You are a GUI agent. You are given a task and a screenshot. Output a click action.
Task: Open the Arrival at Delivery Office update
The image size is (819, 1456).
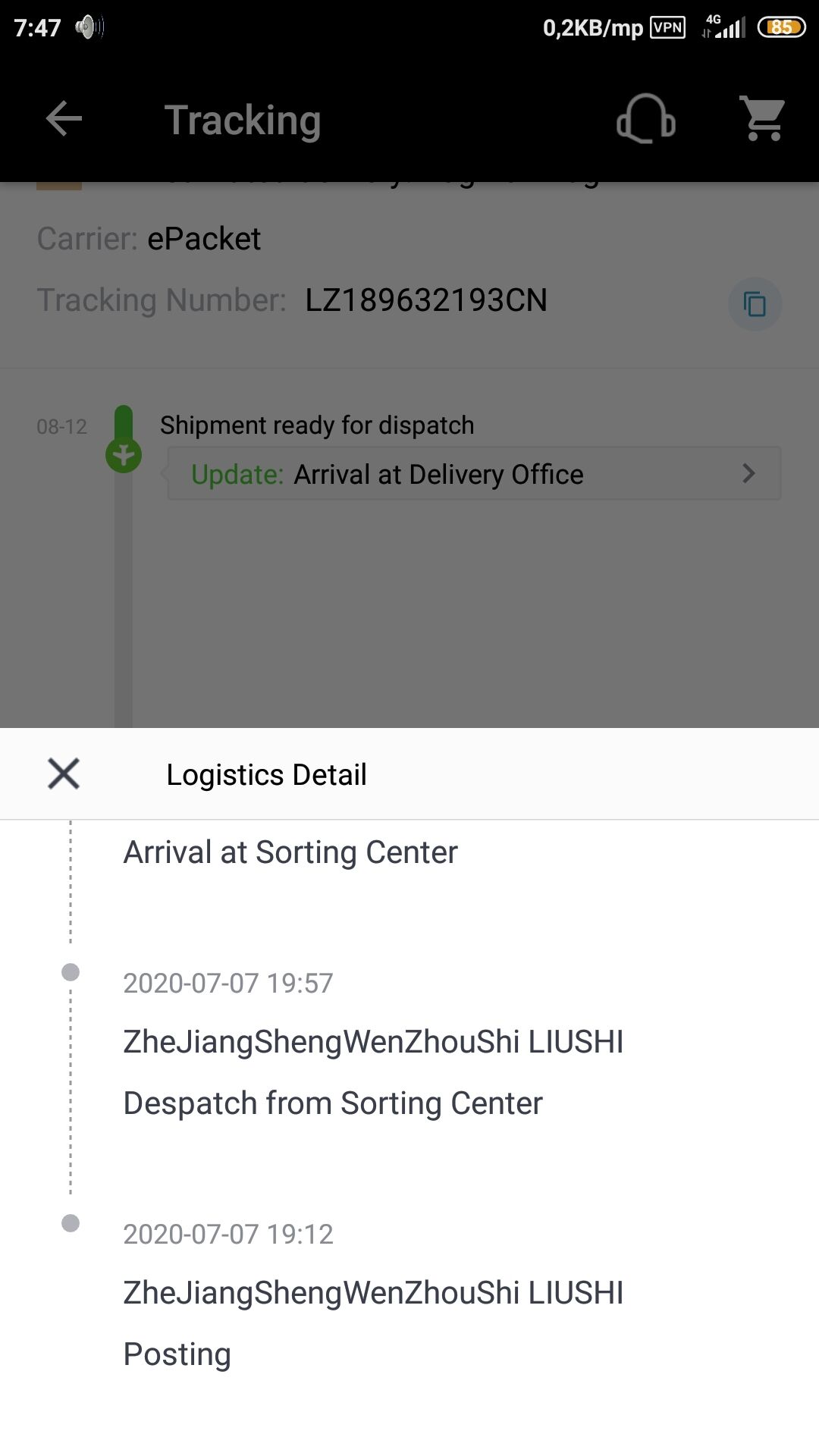point(474,474)
